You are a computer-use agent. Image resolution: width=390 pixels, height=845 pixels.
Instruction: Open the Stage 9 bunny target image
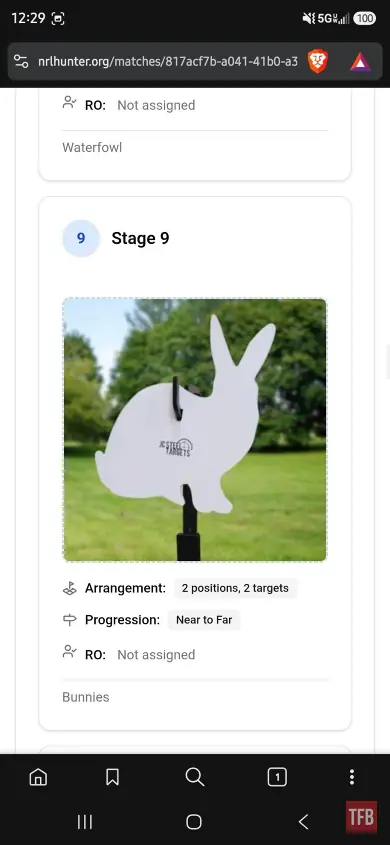click(x=195, y=430)
